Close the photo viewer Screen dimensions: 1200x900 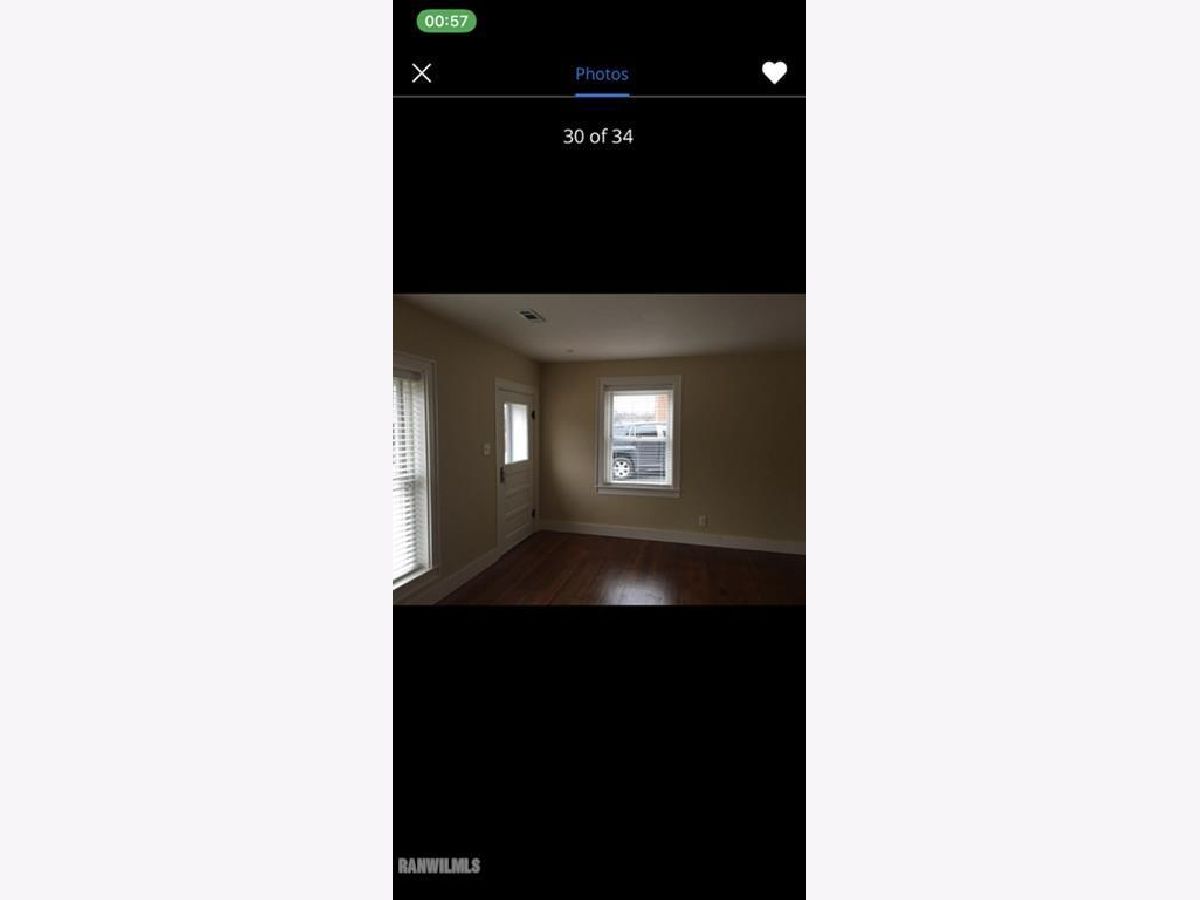(422, 73)
